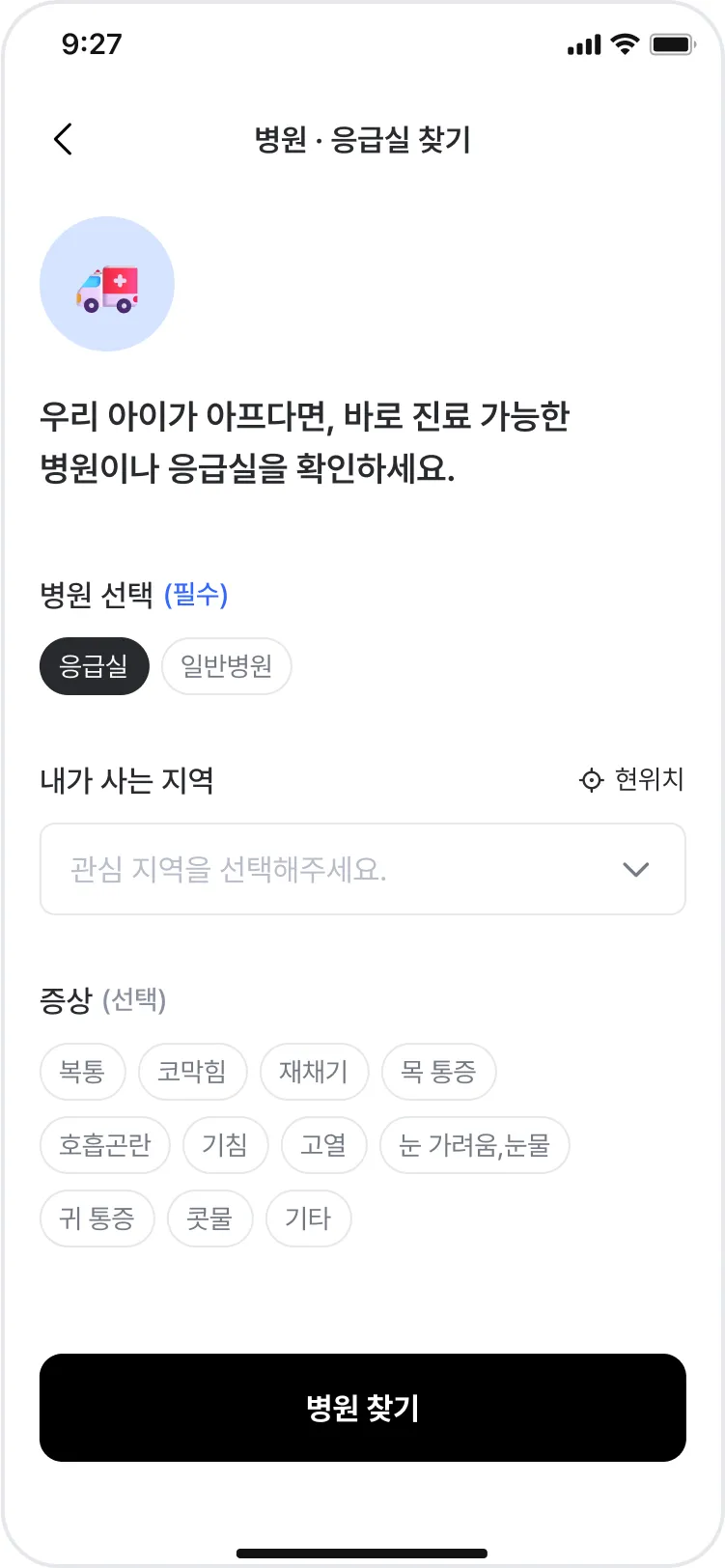Tap the 재채기 symptom chip
This screenshot has width=725, height=1568.
tap(314, 1072)
